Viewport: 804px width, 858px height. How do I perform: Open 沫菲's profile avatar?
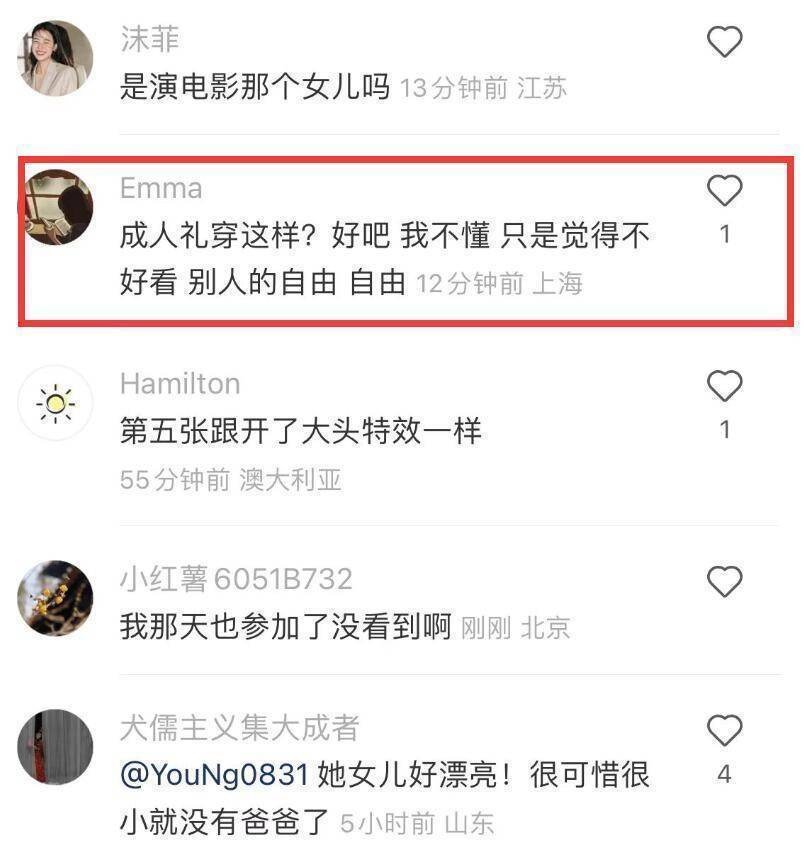(55, 58)
